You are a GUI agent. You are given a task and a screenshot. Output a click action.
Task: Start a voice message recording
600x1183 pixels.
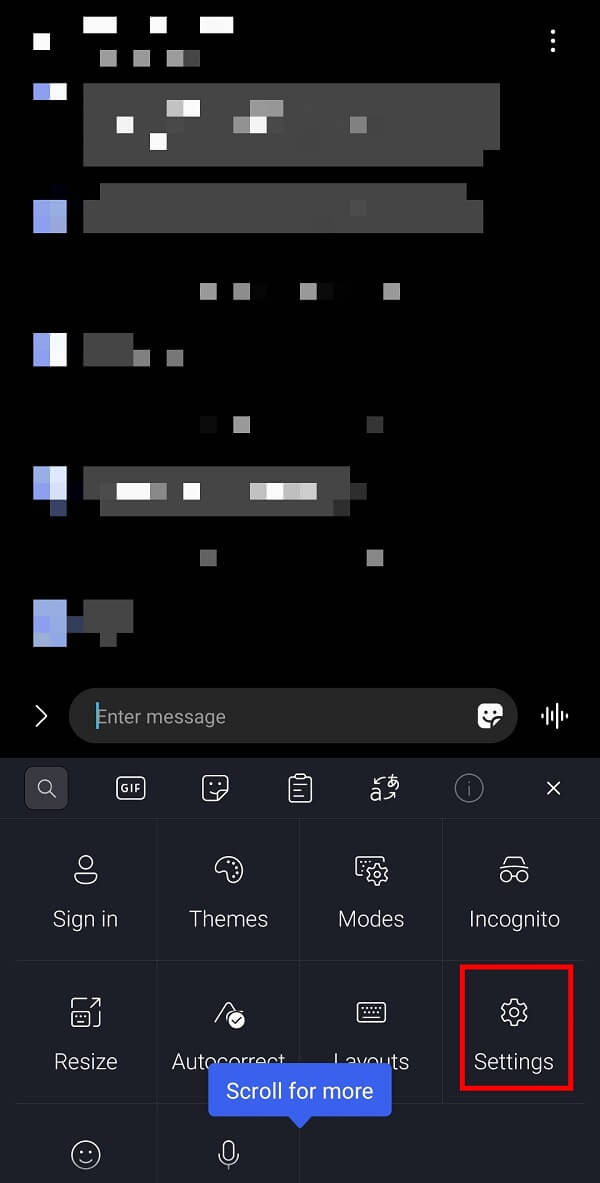pos(554,716)
